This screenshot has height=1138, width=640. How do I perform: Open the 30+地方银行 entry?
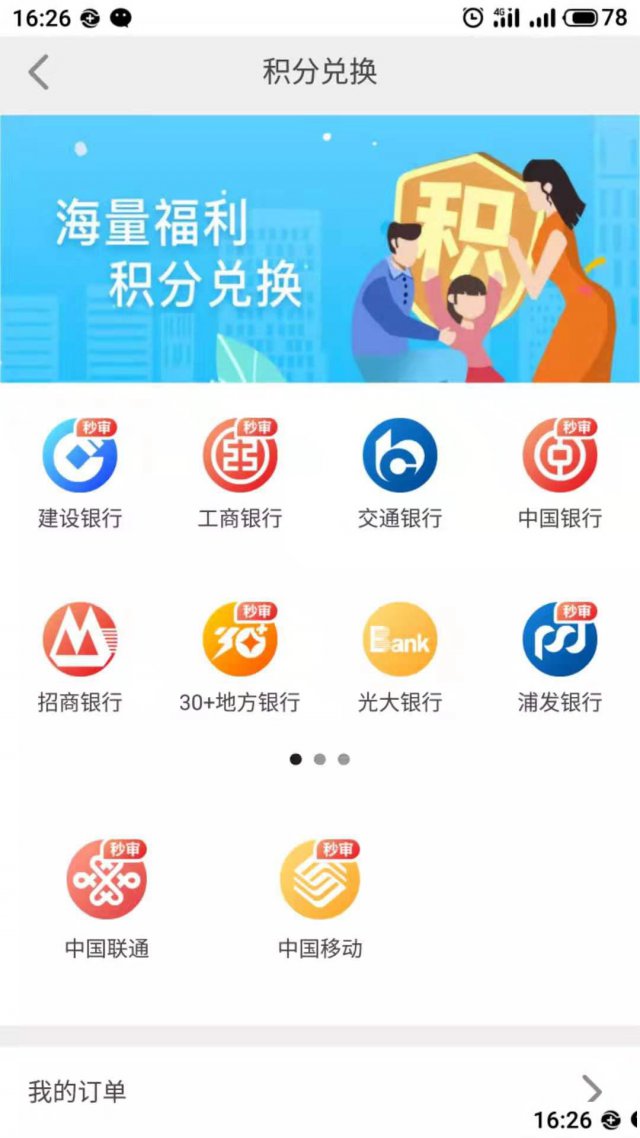(240, 640)
